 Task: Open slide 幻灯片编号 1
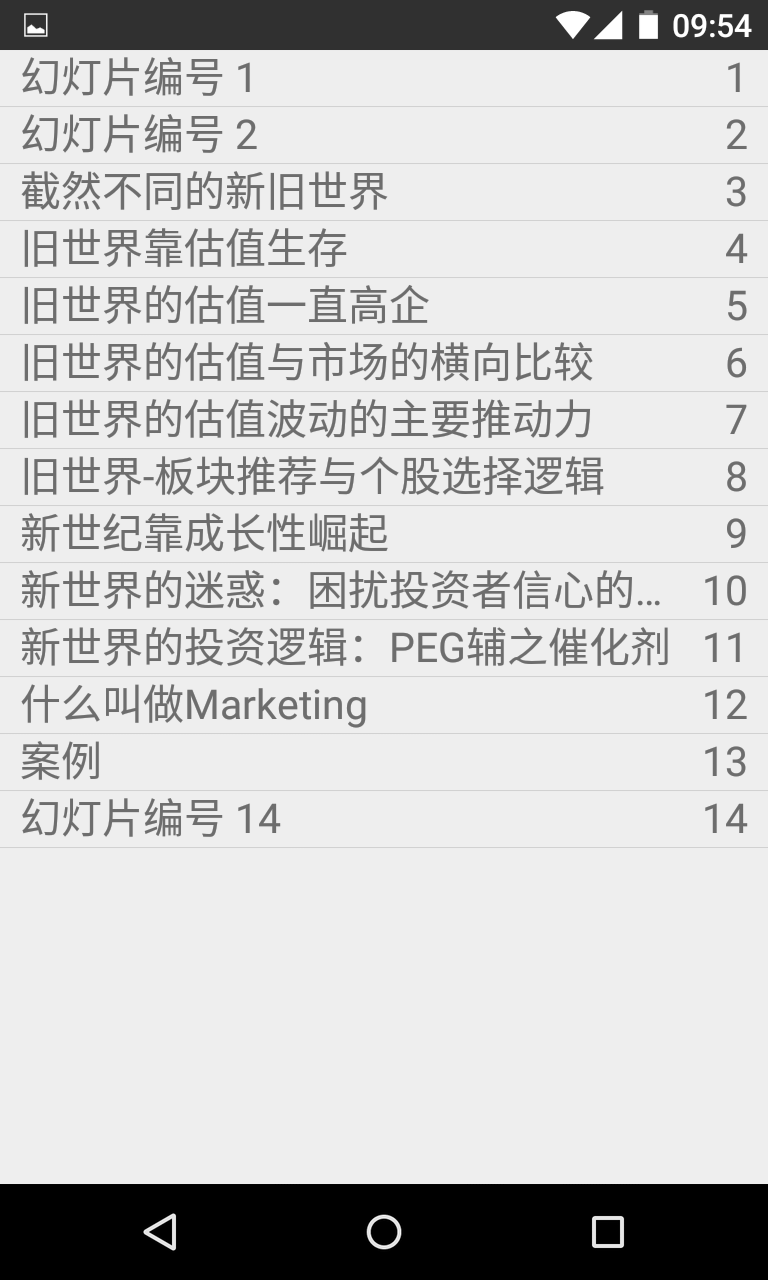(384, 78)
